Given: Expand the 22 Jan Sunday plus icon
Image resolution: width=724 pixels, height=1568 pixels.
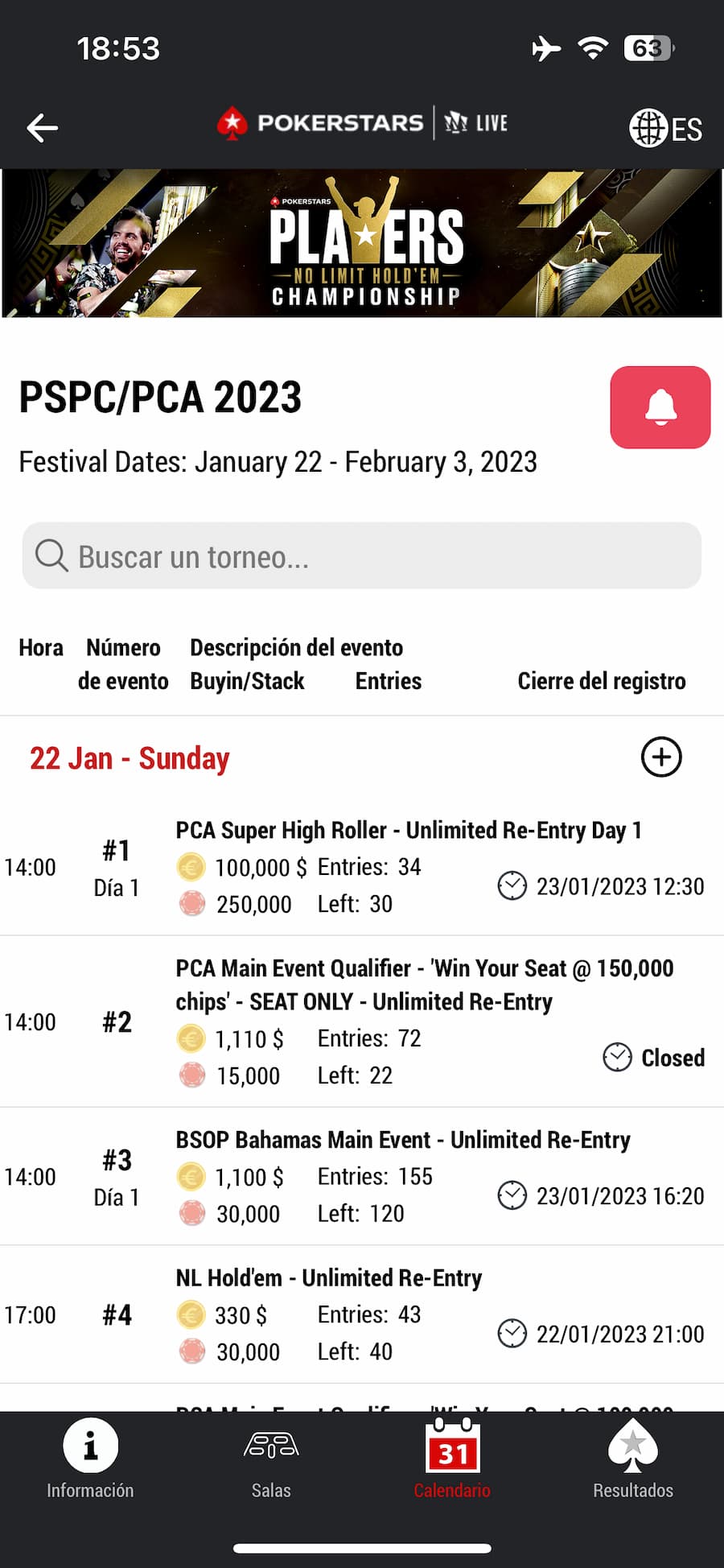Looking at the screenshot, I should [x=661, y=757].
